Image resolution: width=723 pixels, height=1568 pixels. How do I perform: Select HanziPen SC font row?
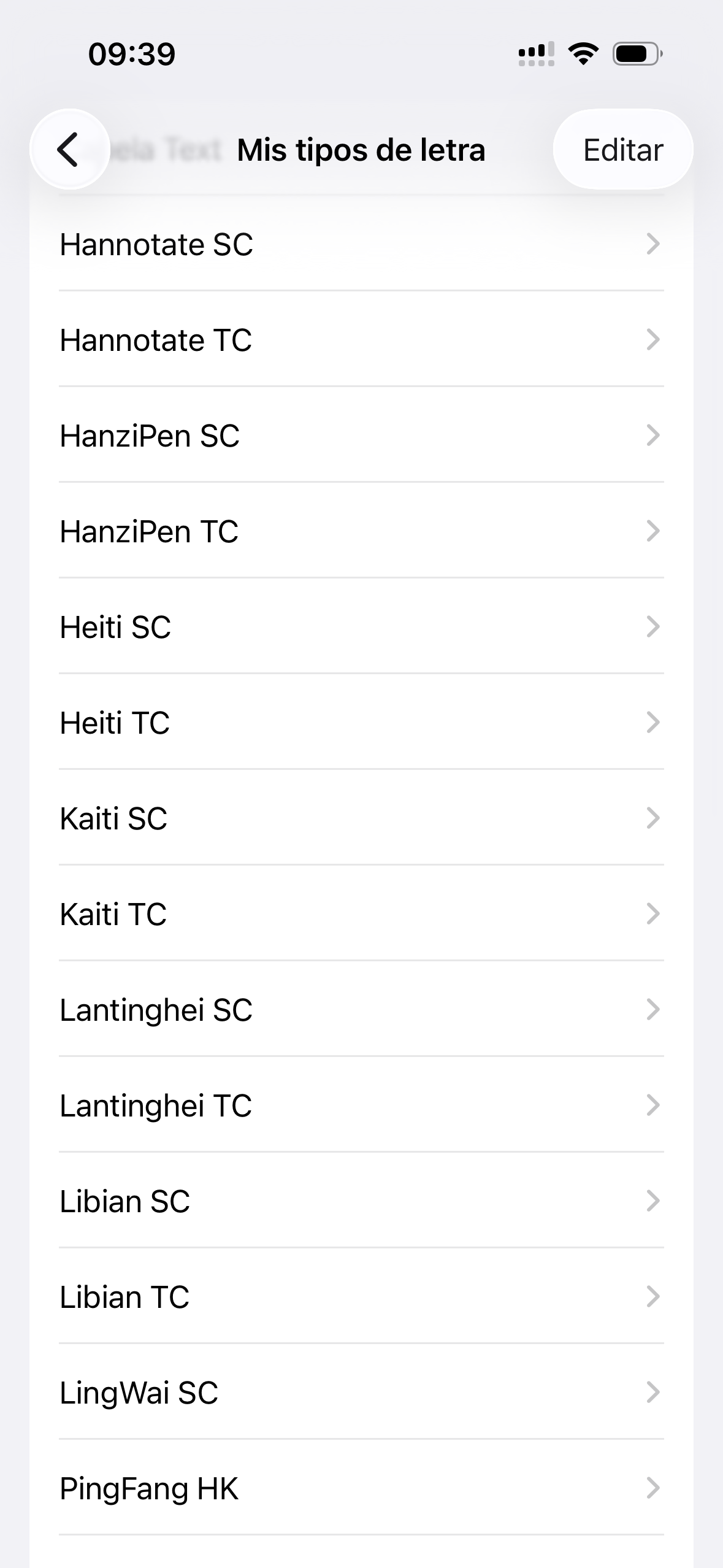pos(361,436)
